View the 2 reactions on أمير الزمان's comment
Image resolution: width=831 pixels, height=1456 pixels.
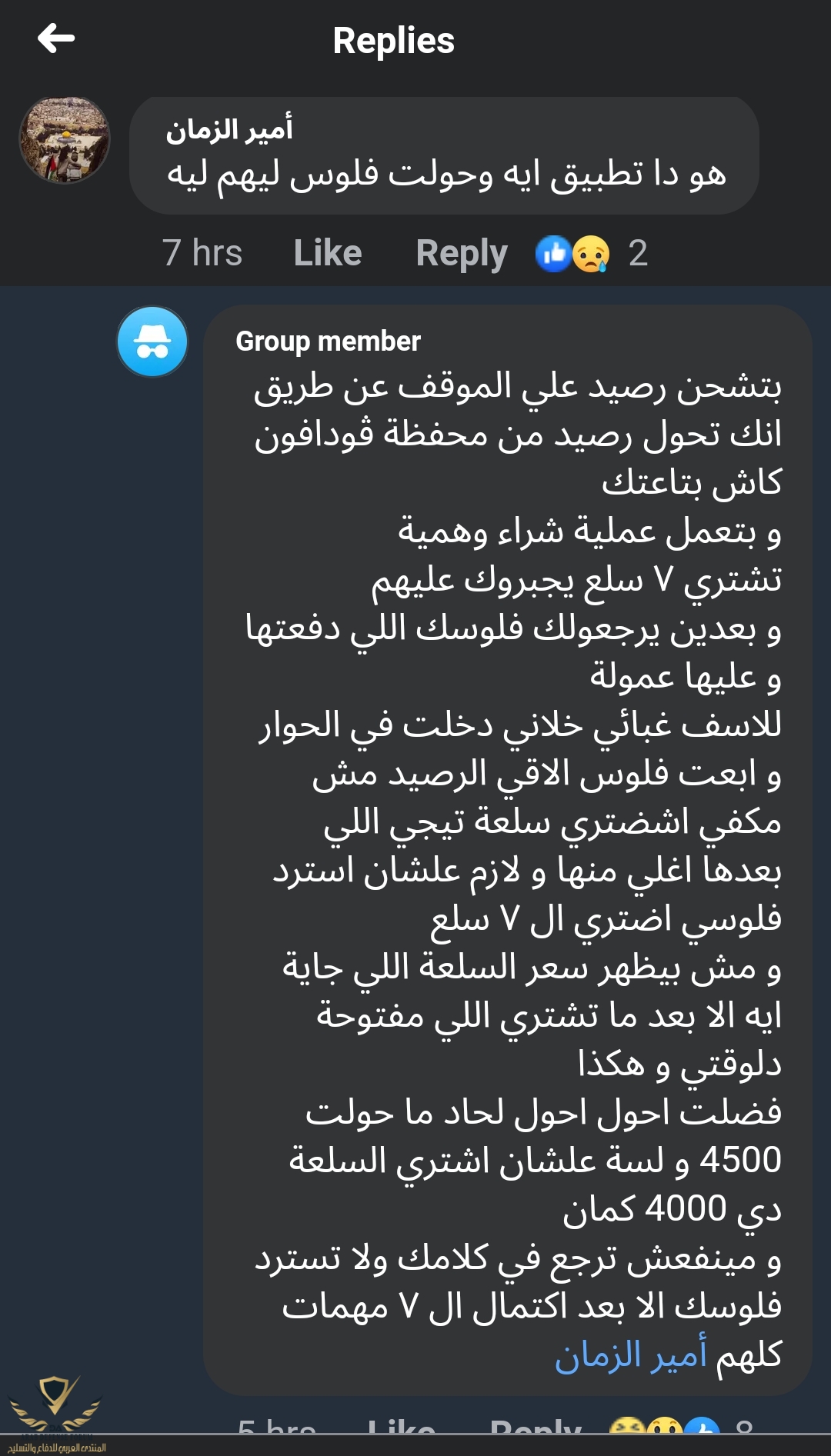click(x=590, y=253)
